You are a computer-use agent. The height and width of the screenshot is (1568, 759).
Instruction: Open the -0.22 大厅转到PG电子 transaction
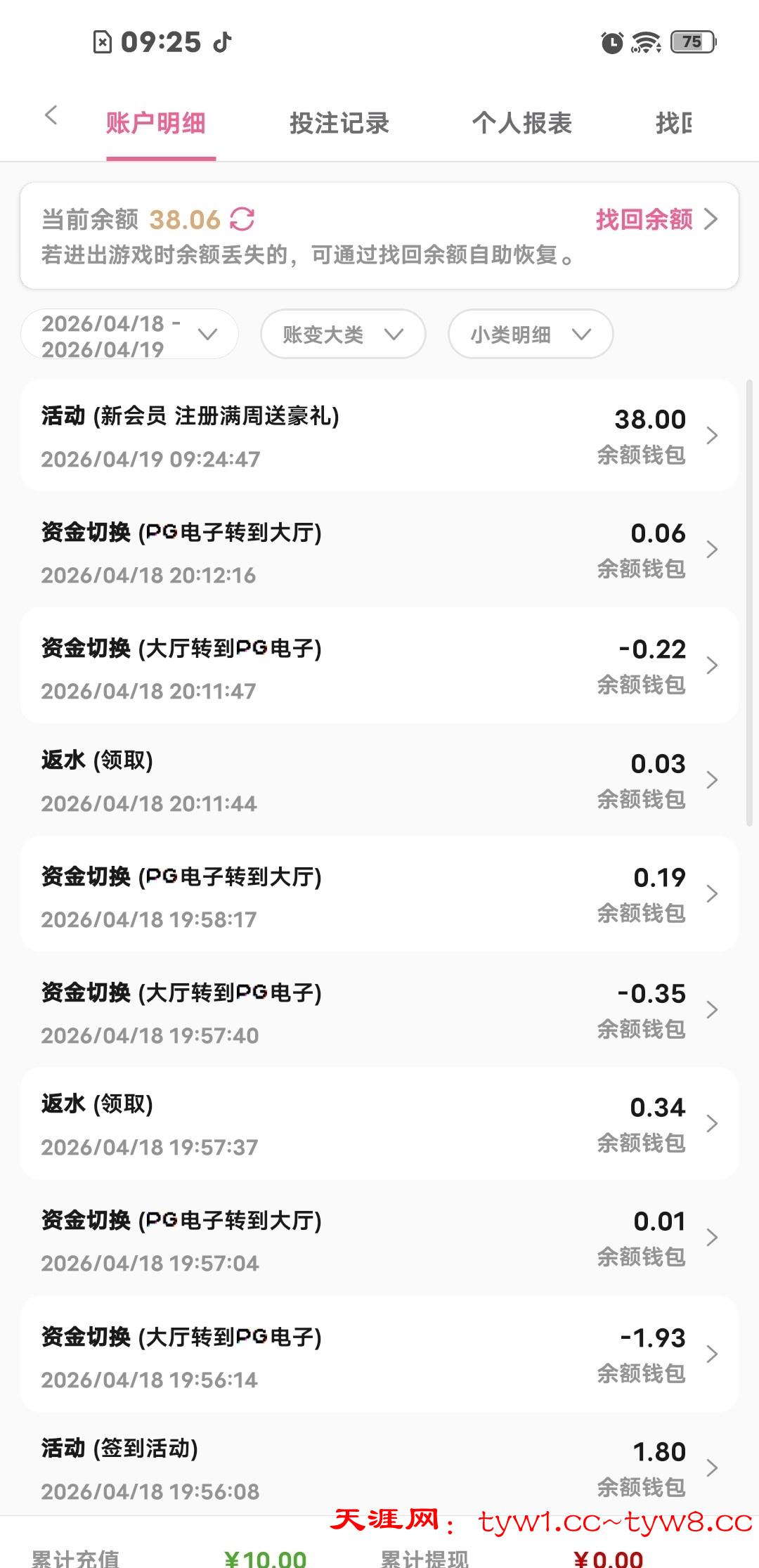point(379,666)
